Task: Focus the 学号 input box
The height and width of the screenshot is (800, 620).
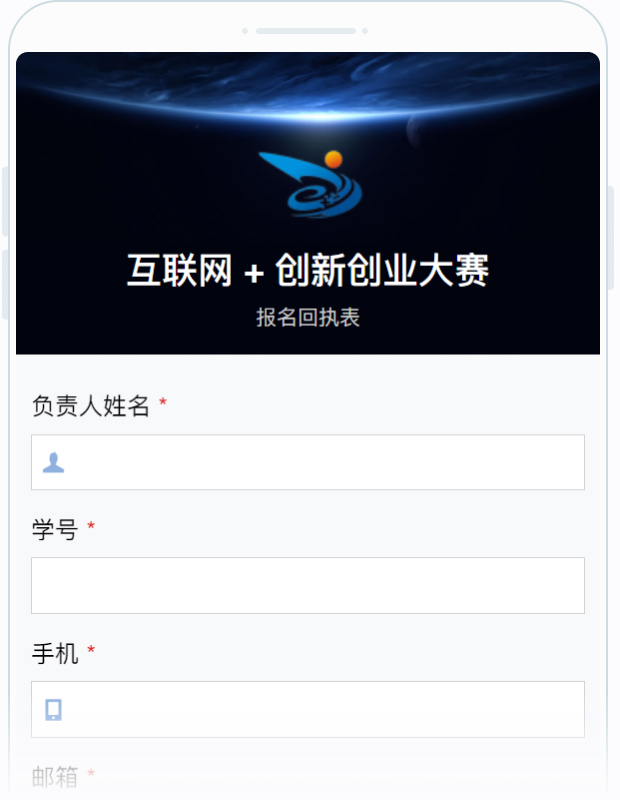Action: coord(308,585)
